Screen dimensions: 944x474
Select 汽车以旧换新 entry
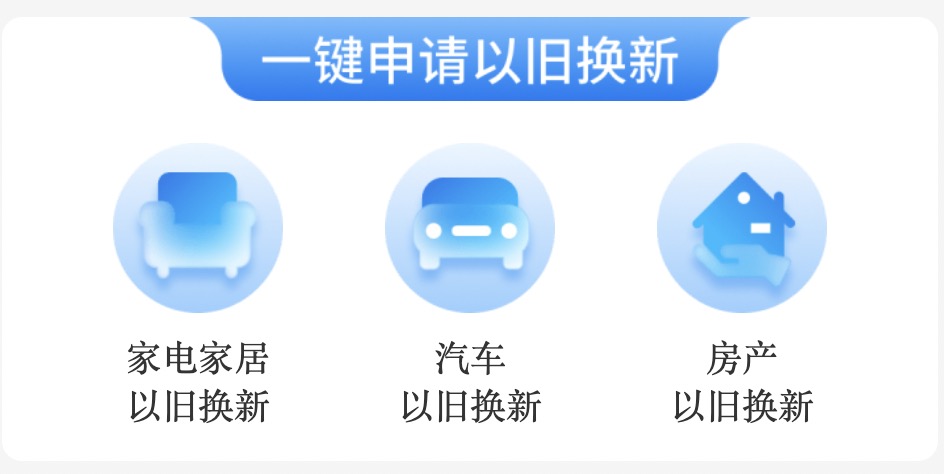(470, 228)
